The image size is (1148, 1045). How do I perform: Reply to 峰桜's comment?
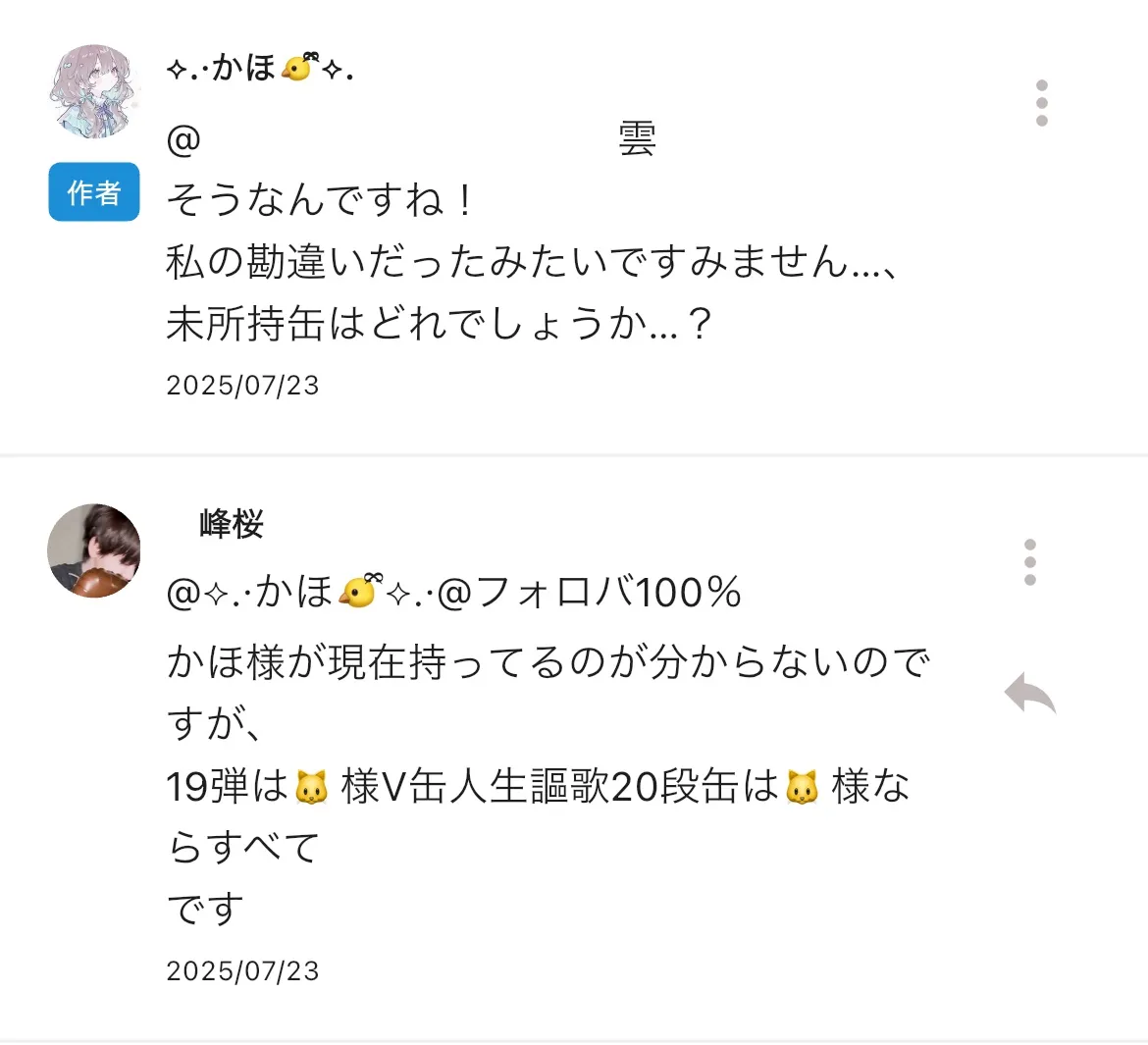[x=1029, y=694]
